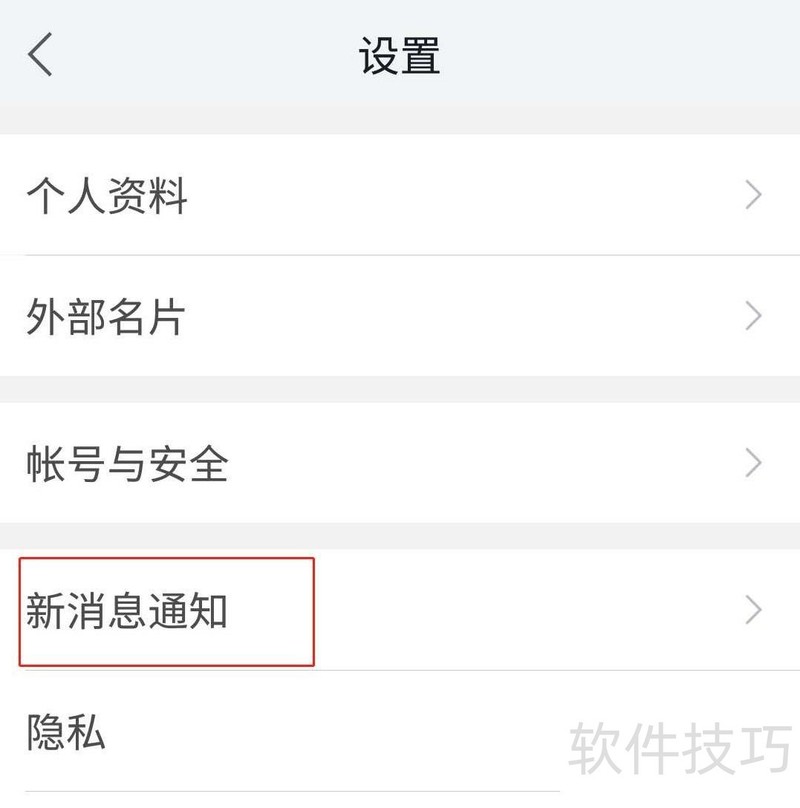Open 新消息通知 settings
This screenshot has height=808, width=800.
click(400, 610)
